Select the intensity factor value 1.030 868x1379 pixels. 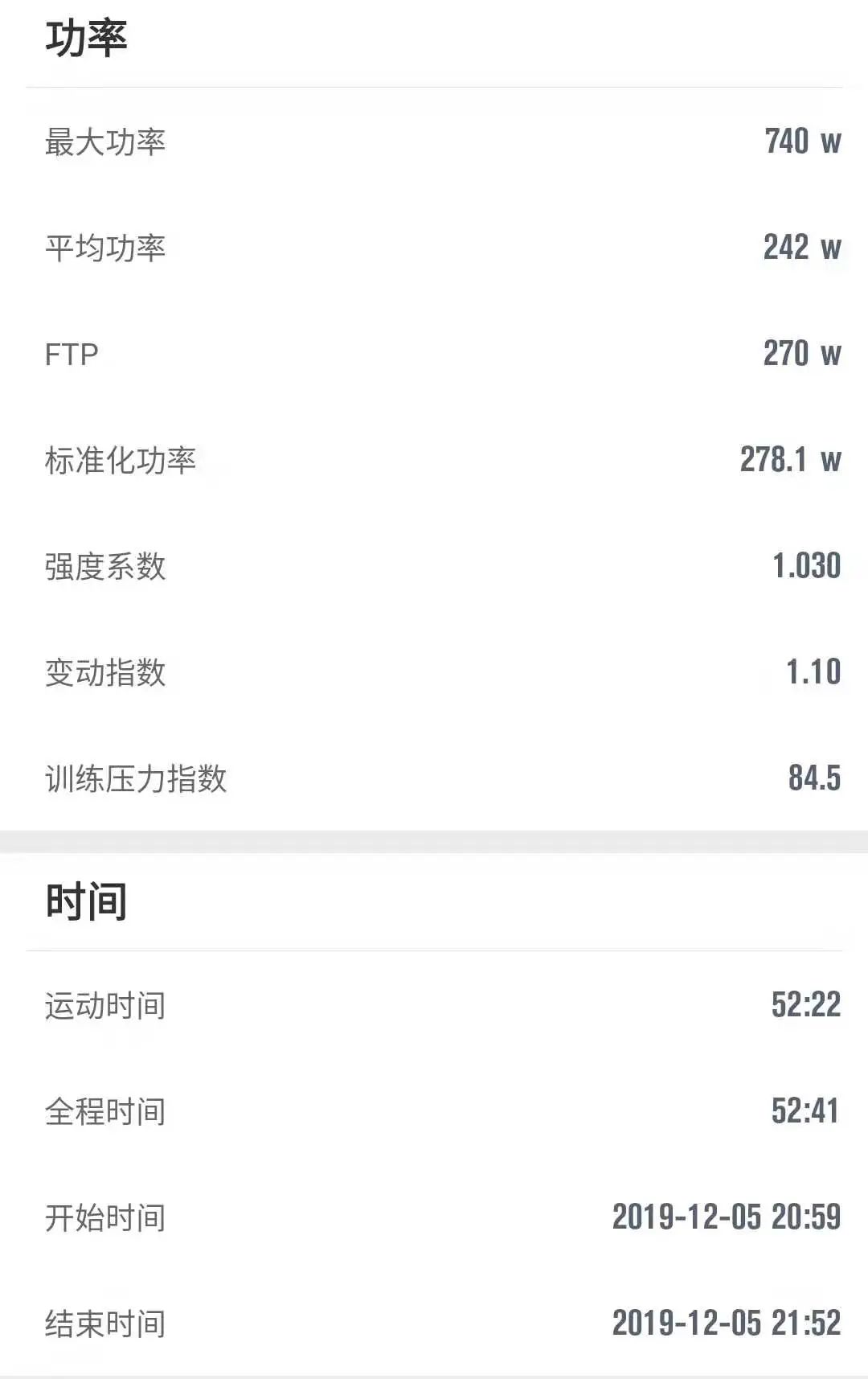(x=804, y=564)
